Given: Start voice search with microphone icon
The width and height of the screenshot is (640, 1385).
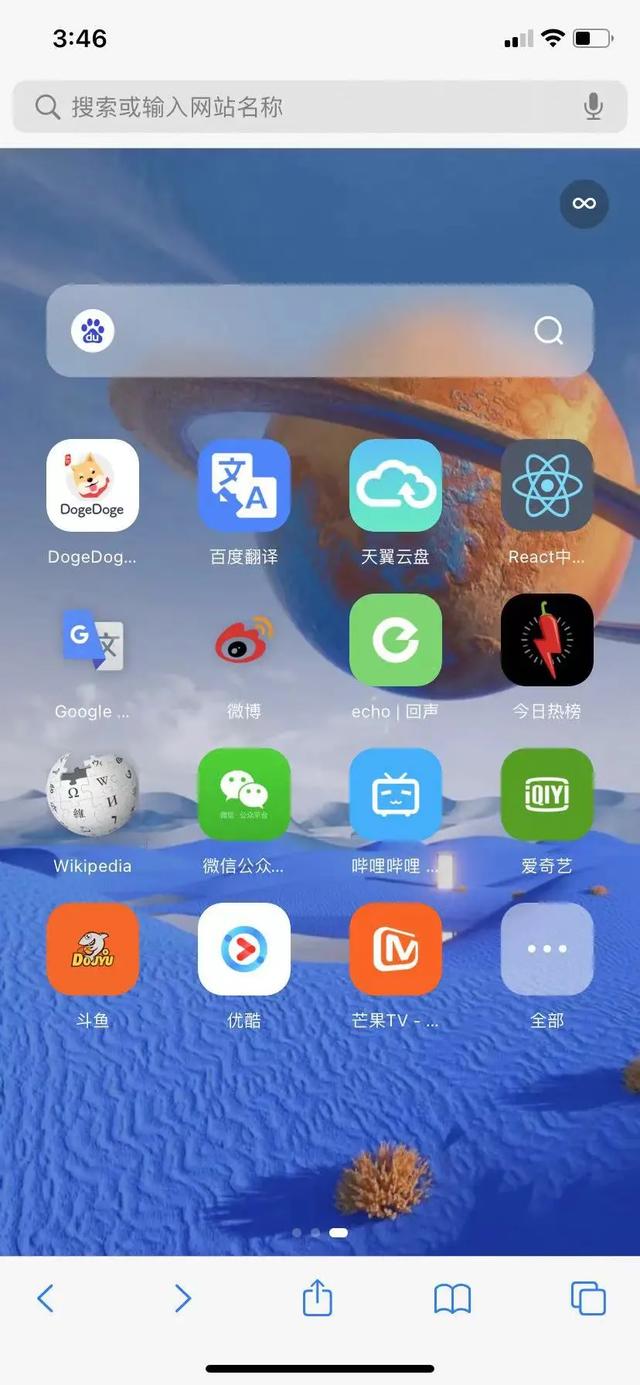Looking at the screenshot, I should click(x=593, y=107).
